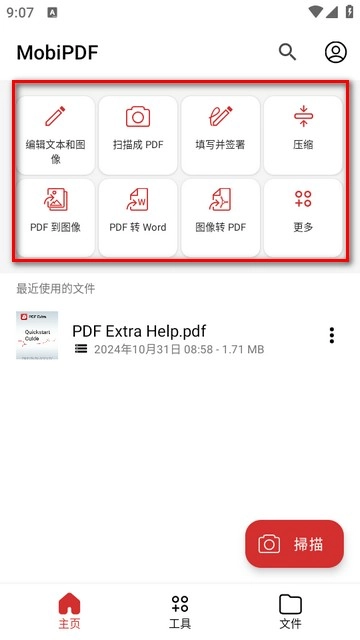Select PDF 转 Word converter
Image resolution: width=360 pixels, height=640 pixels.
click(x=138, y=218)
